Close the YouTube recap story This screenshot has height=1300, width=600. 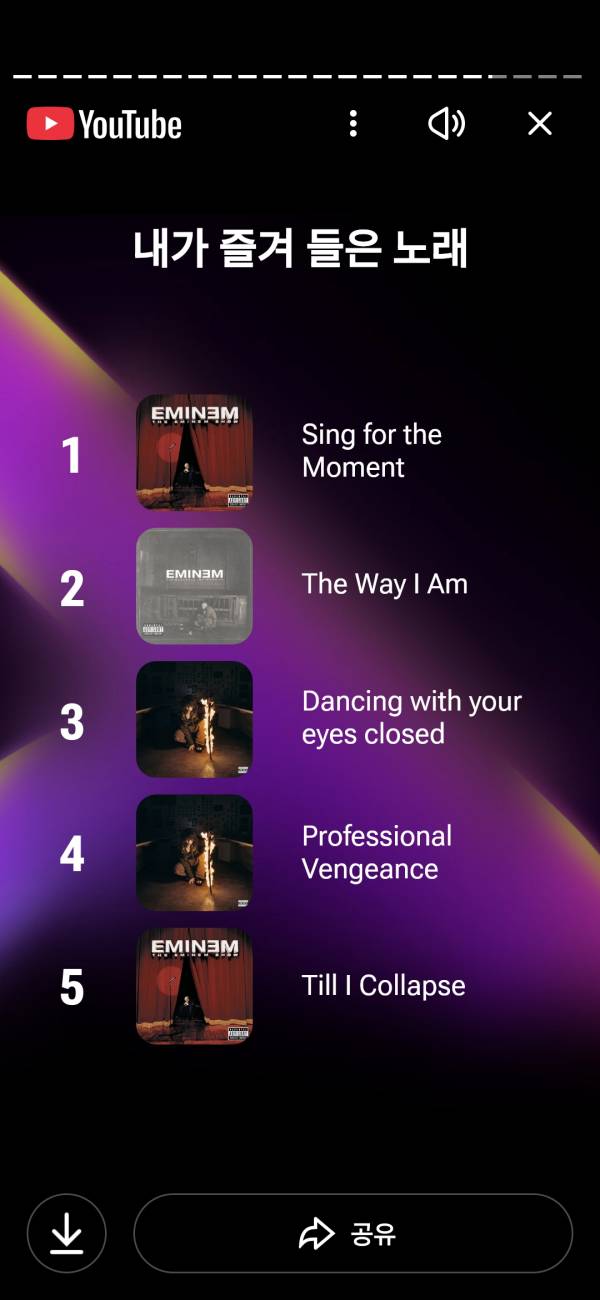pyautogui.click(x=540, y=124)
